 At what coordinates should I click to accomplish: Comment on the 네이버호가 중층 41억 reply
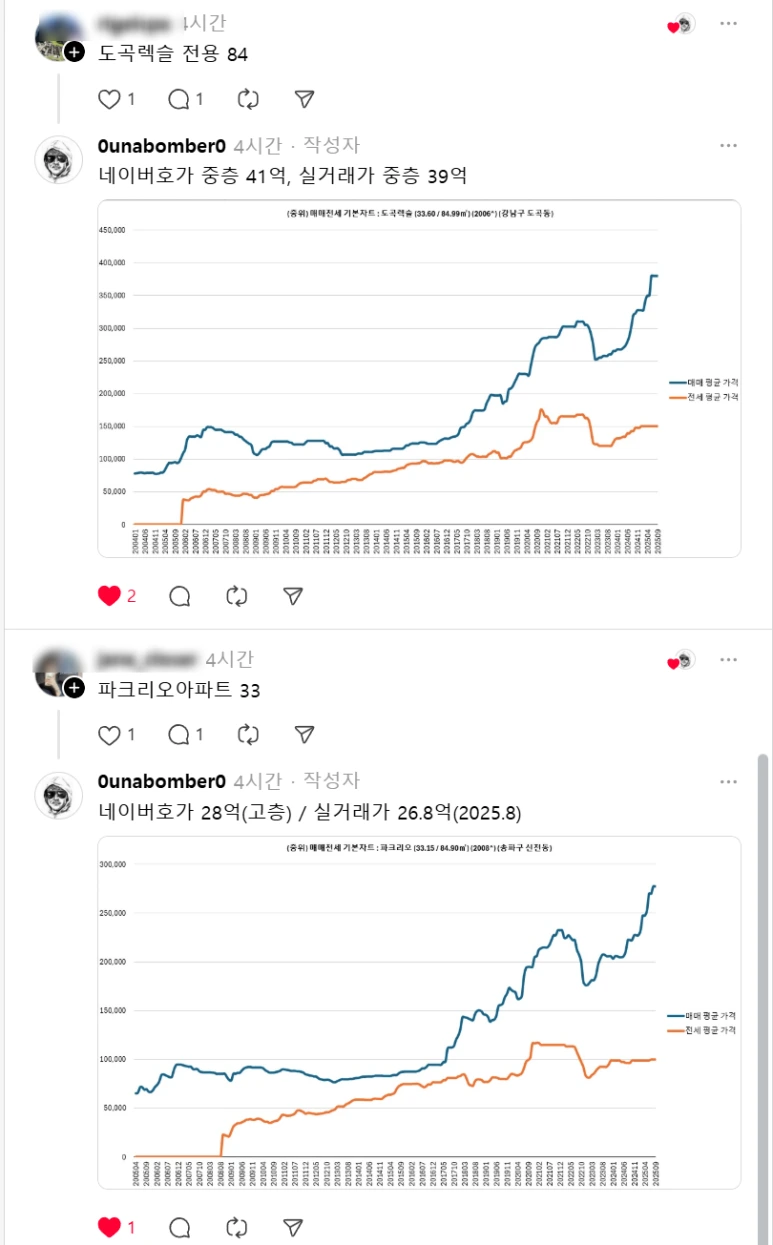180,596
